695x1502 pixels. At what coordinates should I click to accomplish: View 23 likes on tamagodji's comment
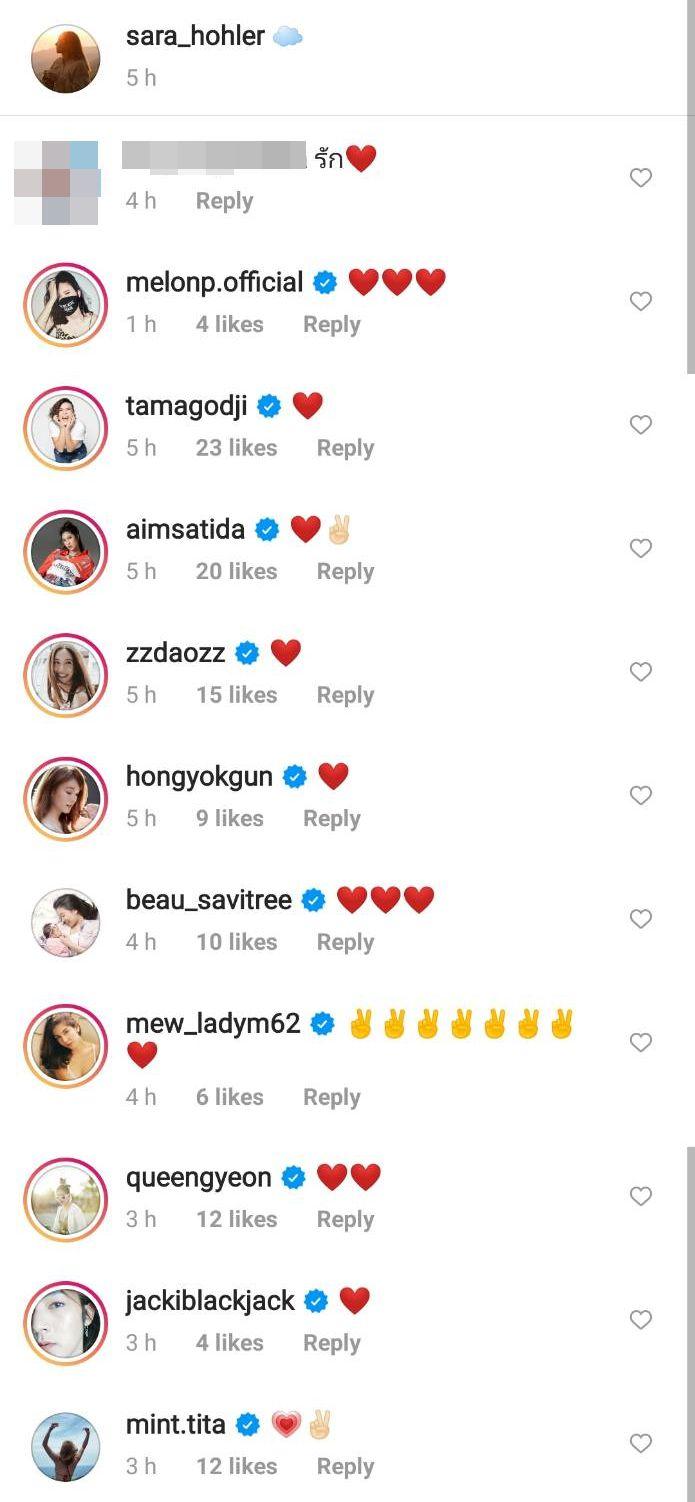tap(236, 448)
